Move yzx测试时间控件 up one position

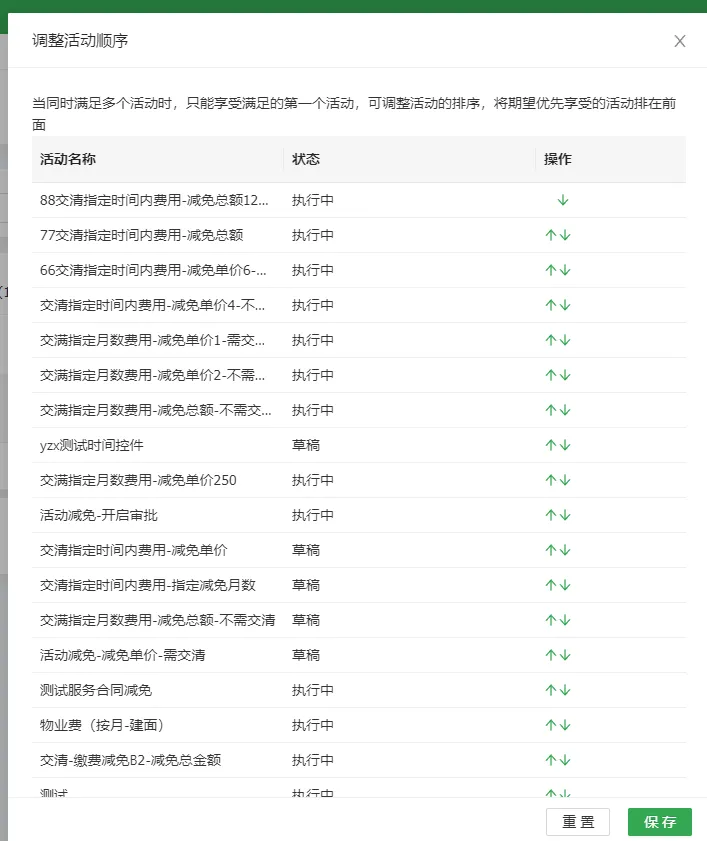pos(550,445)
